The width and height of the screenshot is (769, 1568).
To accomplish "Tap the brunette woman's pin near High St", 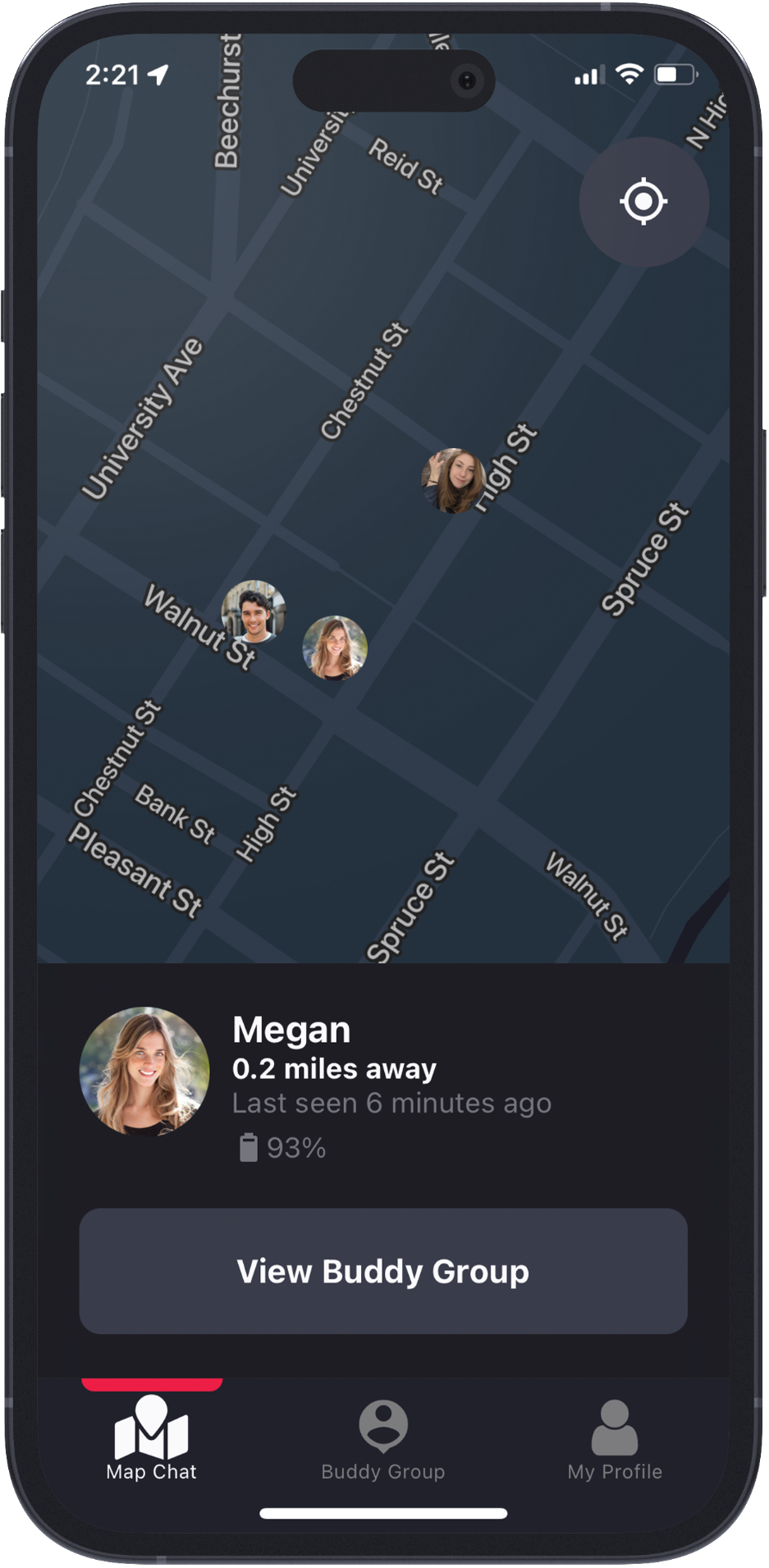I will [453, 481].
